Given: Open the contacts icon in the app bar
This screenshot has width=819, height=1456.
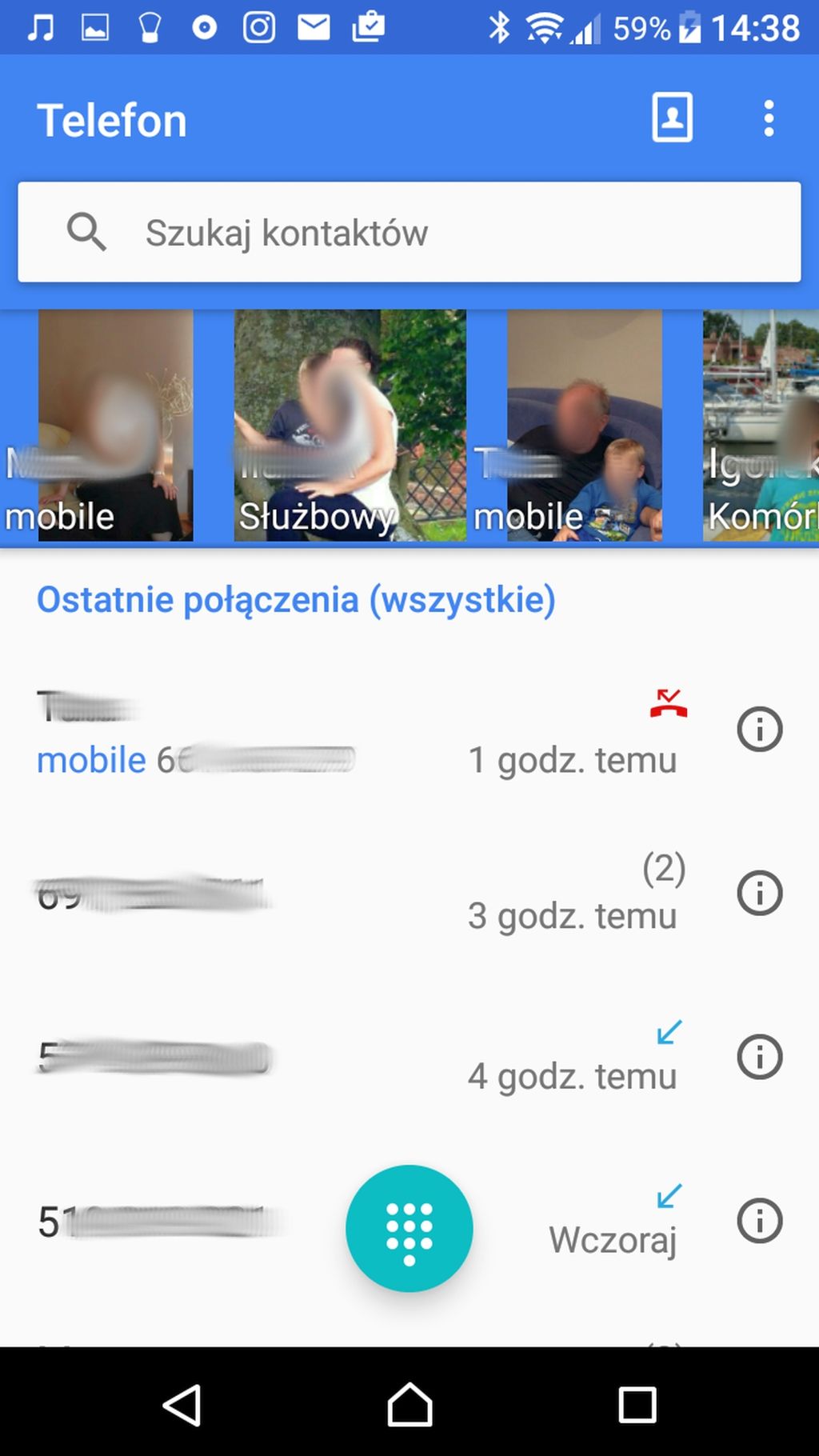Looking at the screenshot, I should pos(672,118).
